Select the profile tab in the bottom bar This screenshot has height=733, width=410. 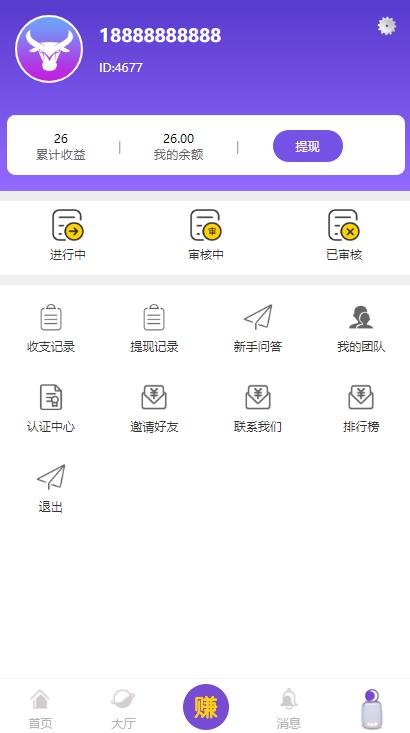pyautogui.click(x=372, y=709)
